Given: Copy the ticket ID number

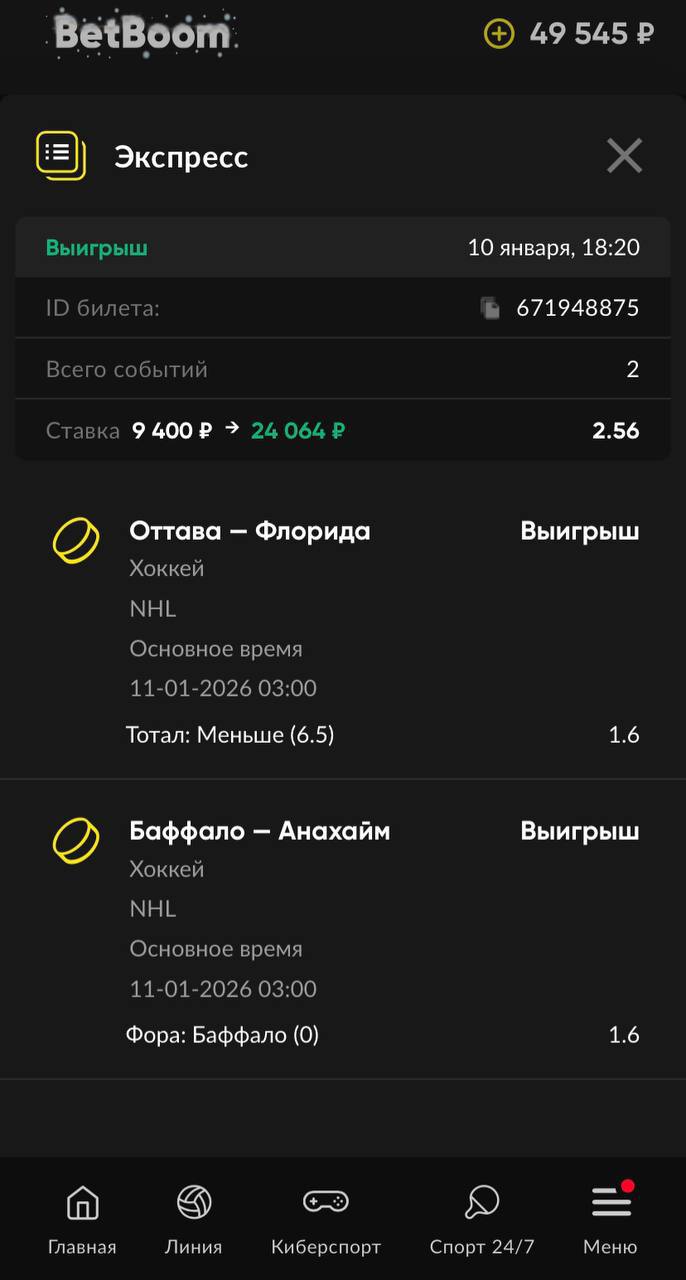Looking at the screenshot, I should coord(490,308).
